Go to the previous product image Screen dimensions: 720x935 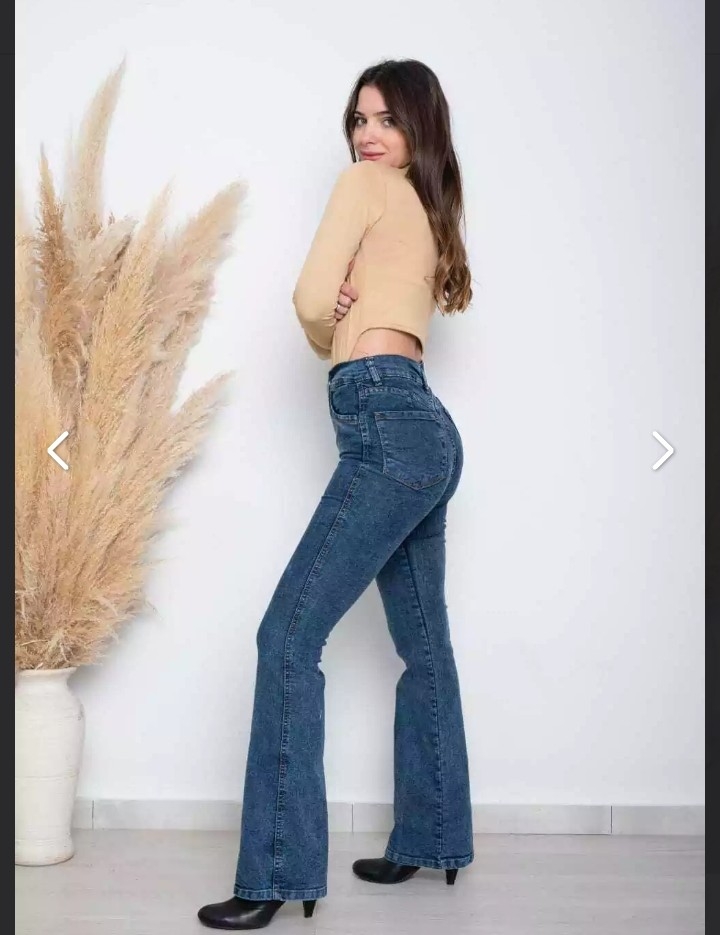pos(58,451)
